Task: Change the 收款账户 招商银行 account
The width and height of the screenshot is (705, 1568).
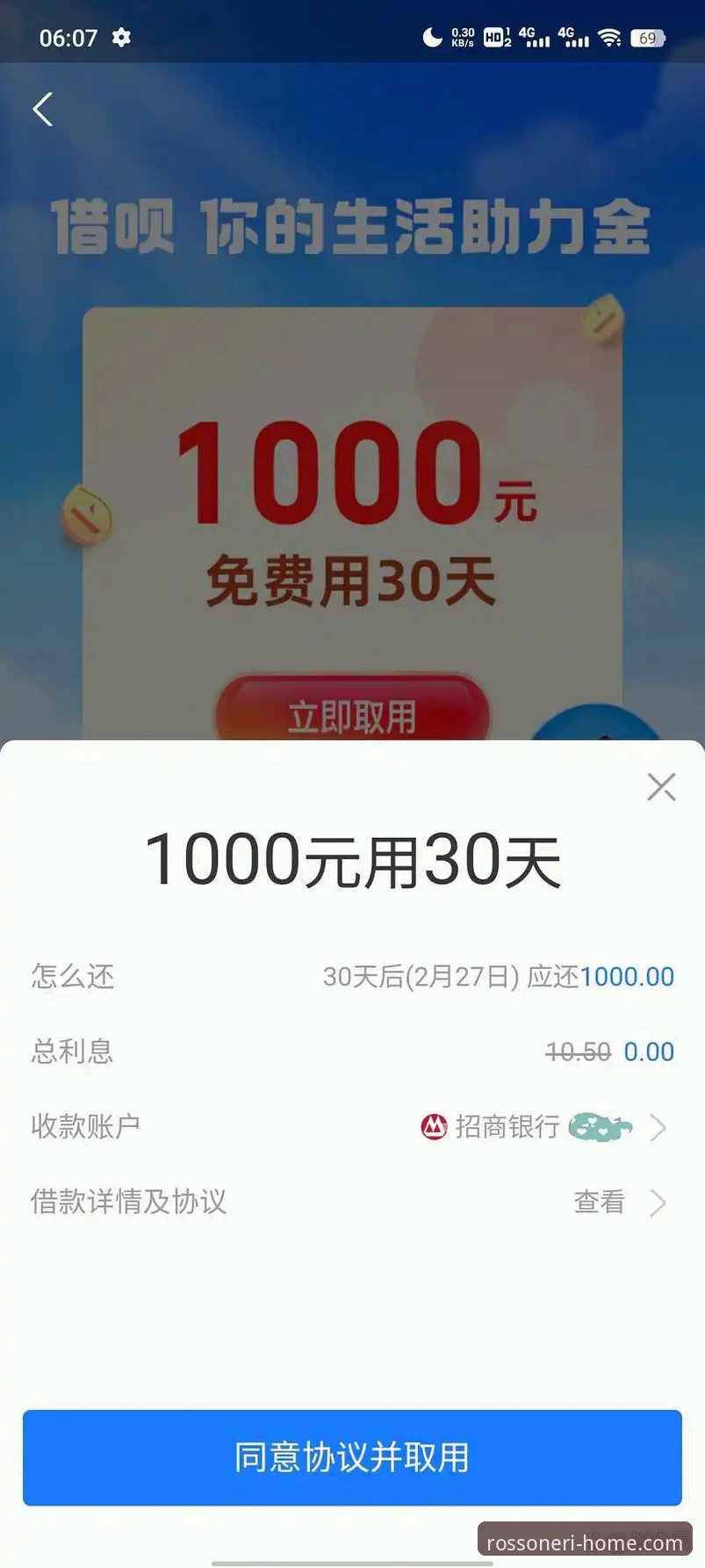Action: pos(544,1127)
